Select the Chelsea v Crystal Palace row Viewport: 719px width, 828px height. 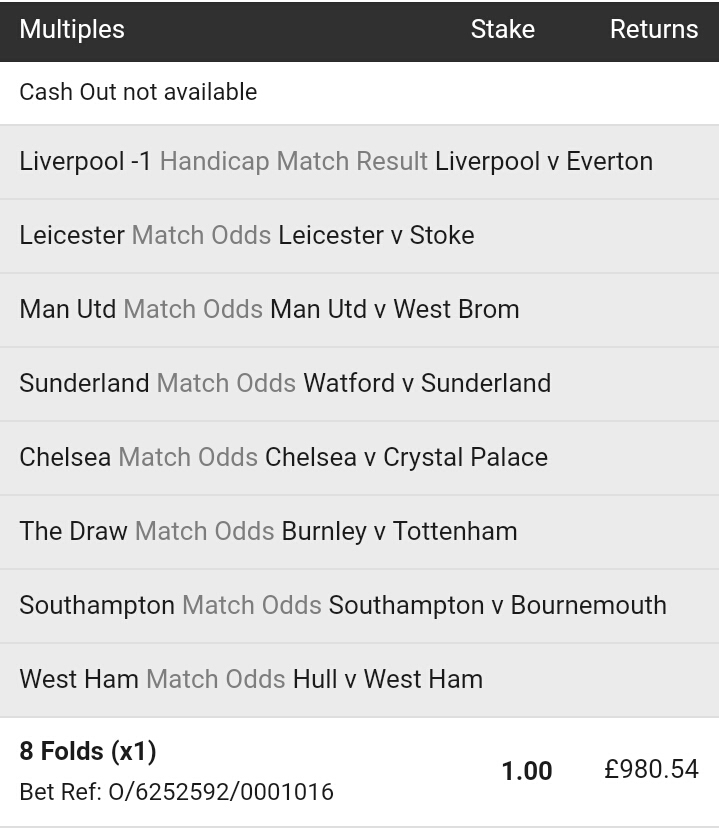(x=284, y=458)
